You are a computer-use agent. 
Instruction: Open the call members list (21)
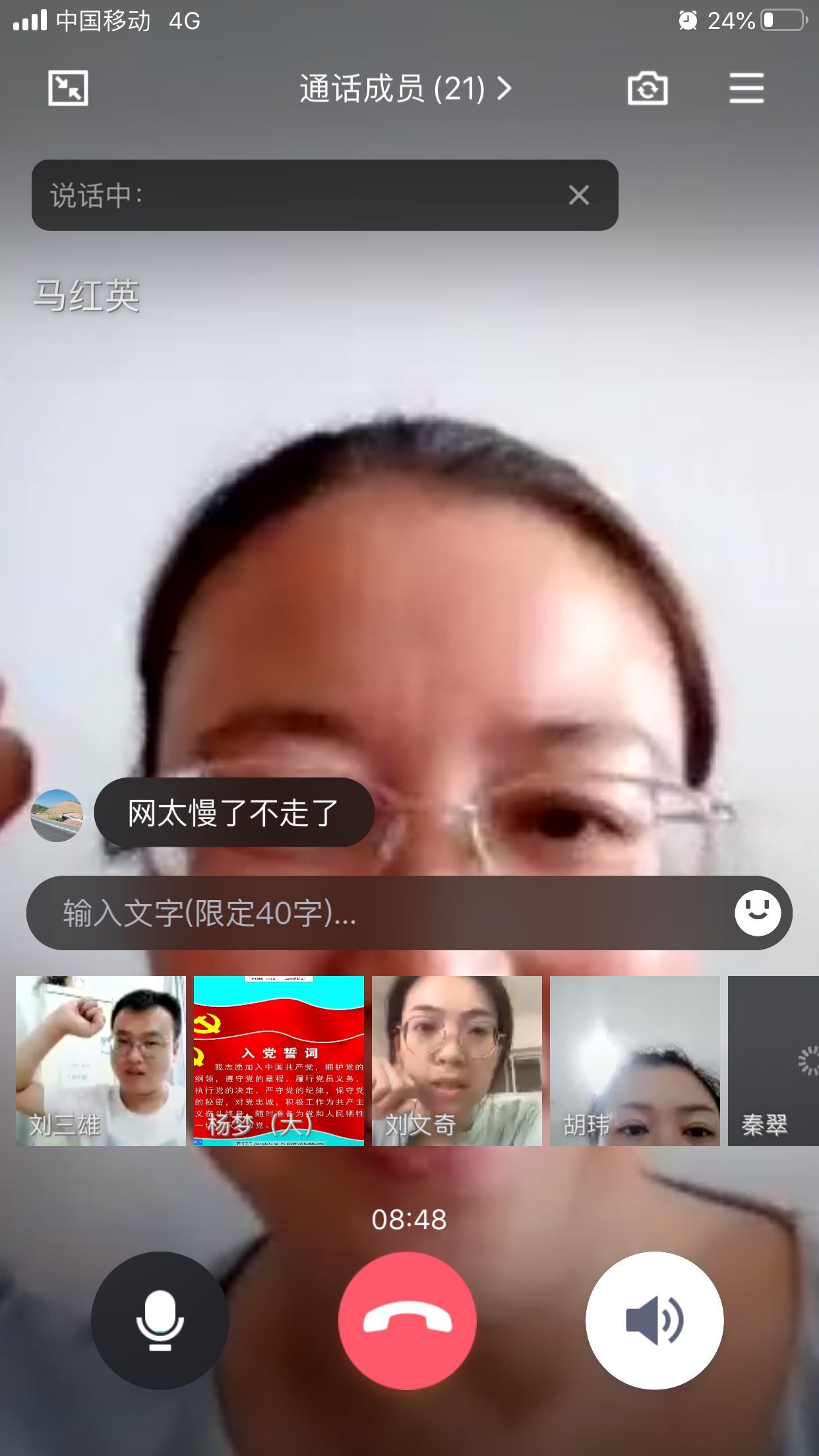[x=405, y=88]
